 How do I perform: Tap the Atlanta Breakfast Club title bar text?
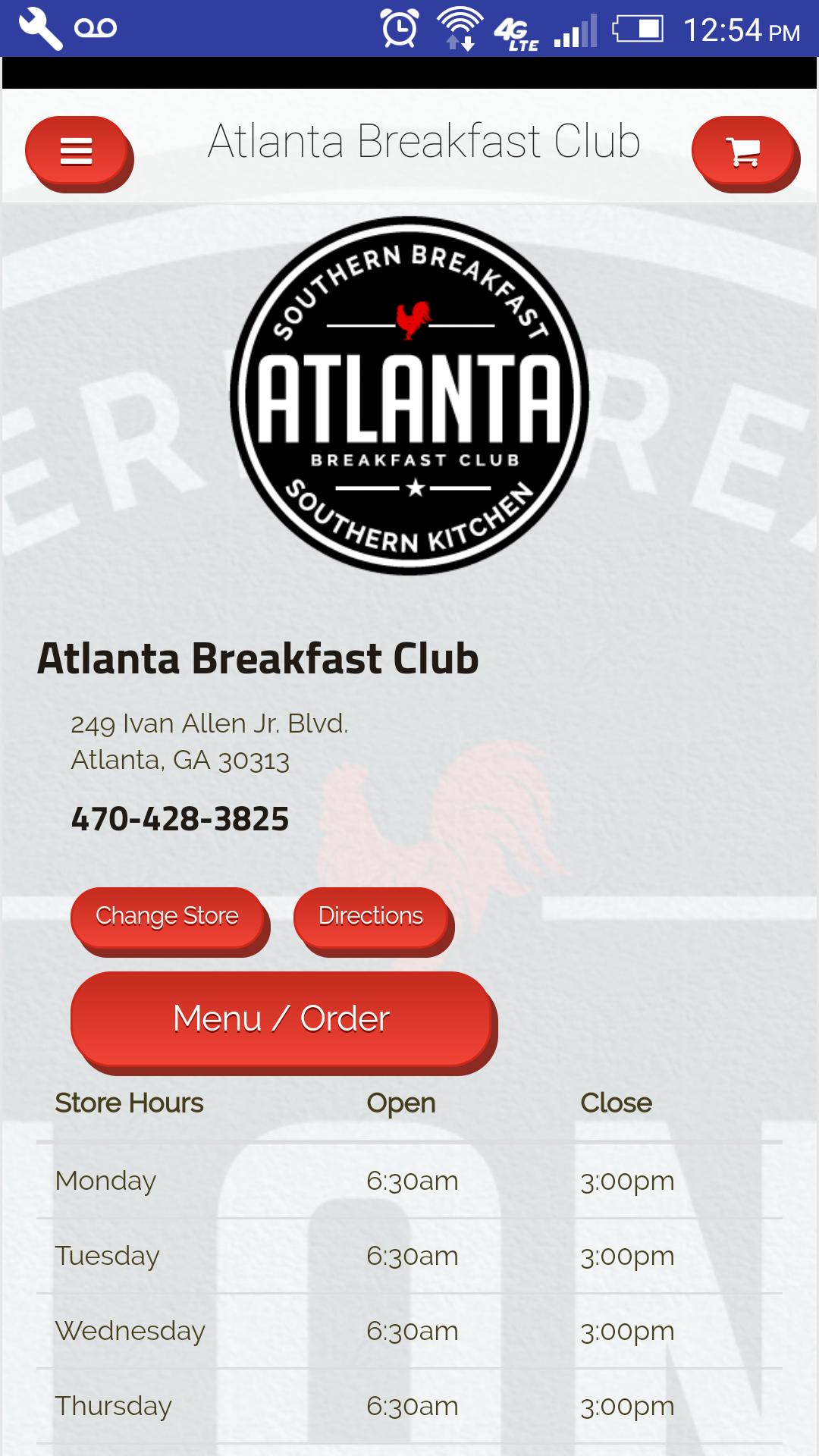[424, 141]
